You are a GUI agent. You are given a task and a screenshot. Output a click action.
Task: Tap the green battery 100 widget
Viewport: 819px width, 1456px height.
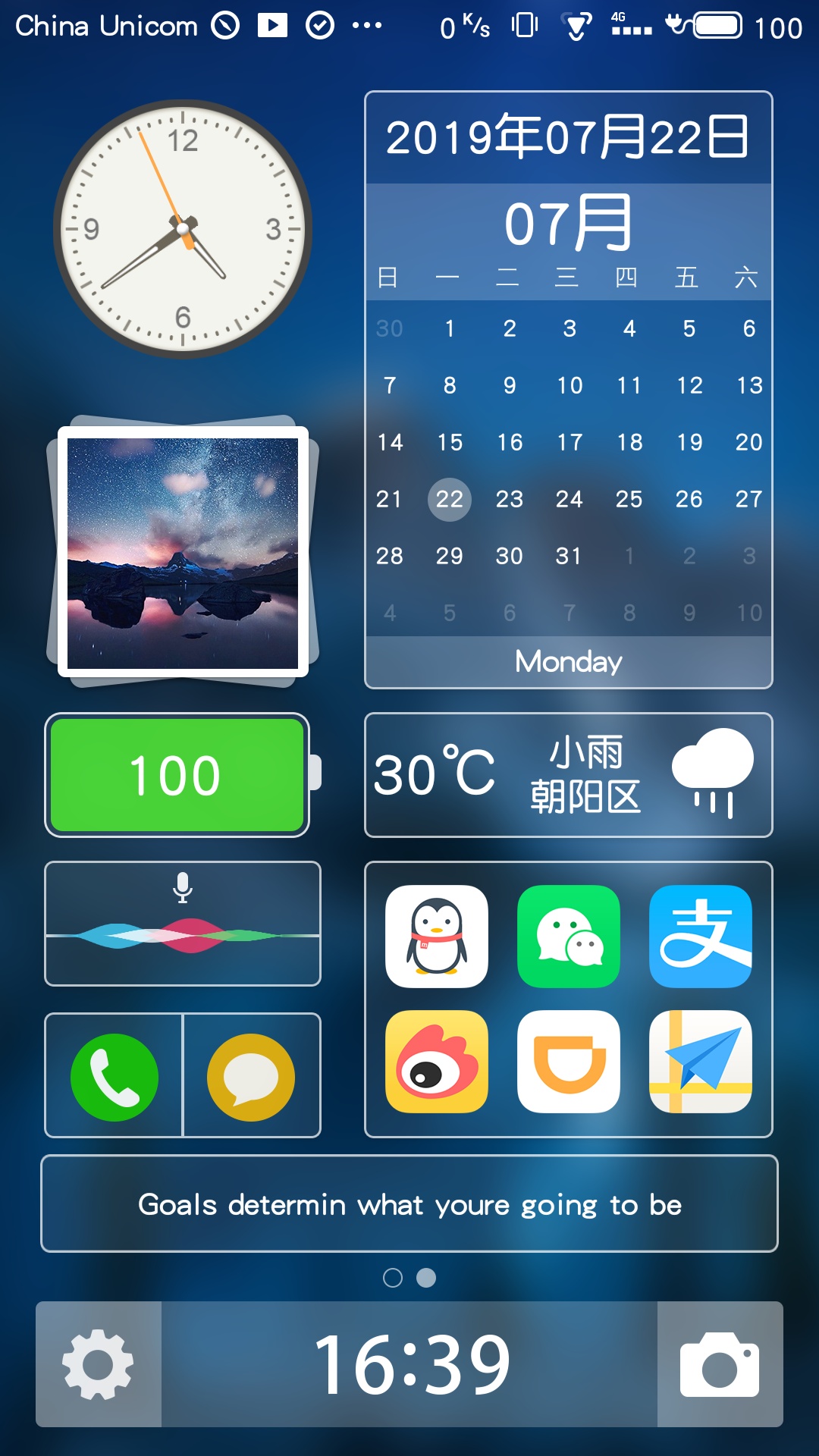177,775
